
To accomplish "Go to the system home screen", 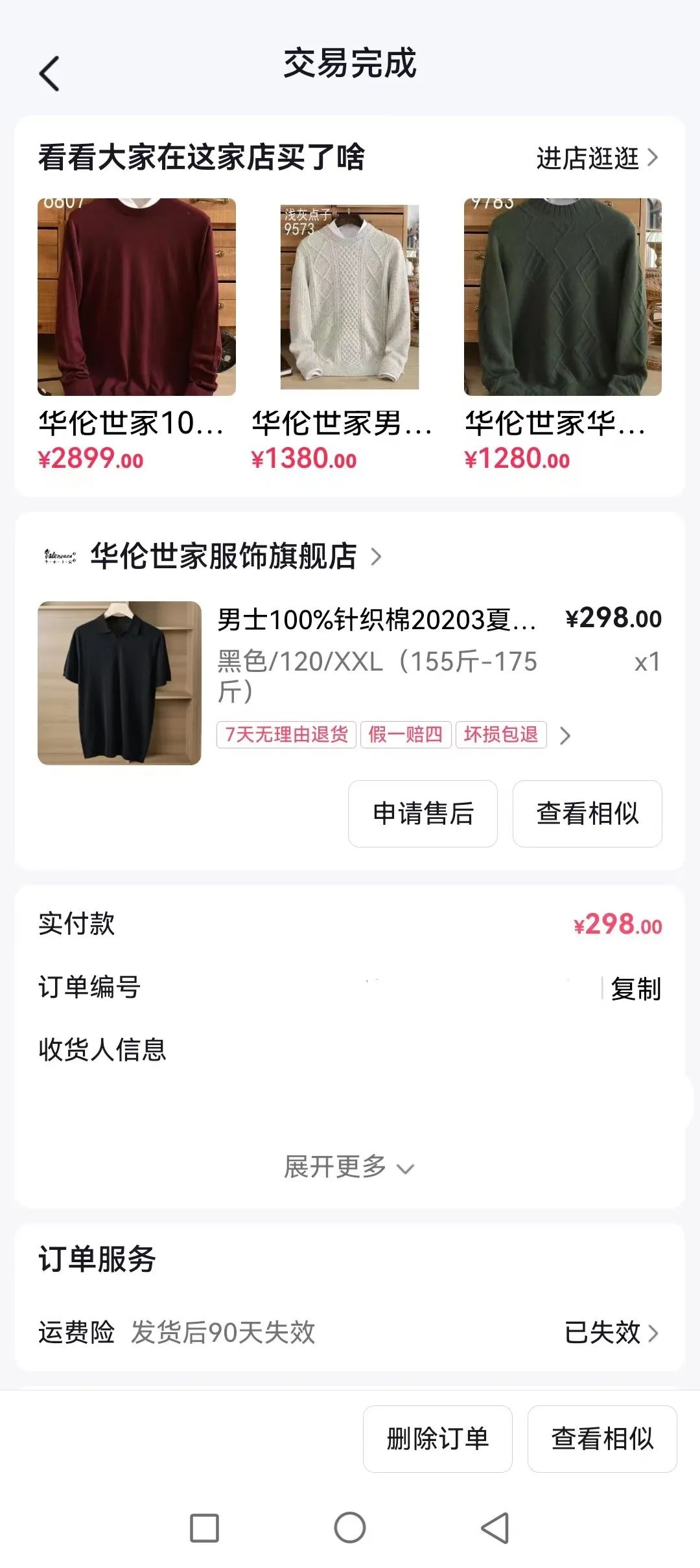I will [350, 1528].
